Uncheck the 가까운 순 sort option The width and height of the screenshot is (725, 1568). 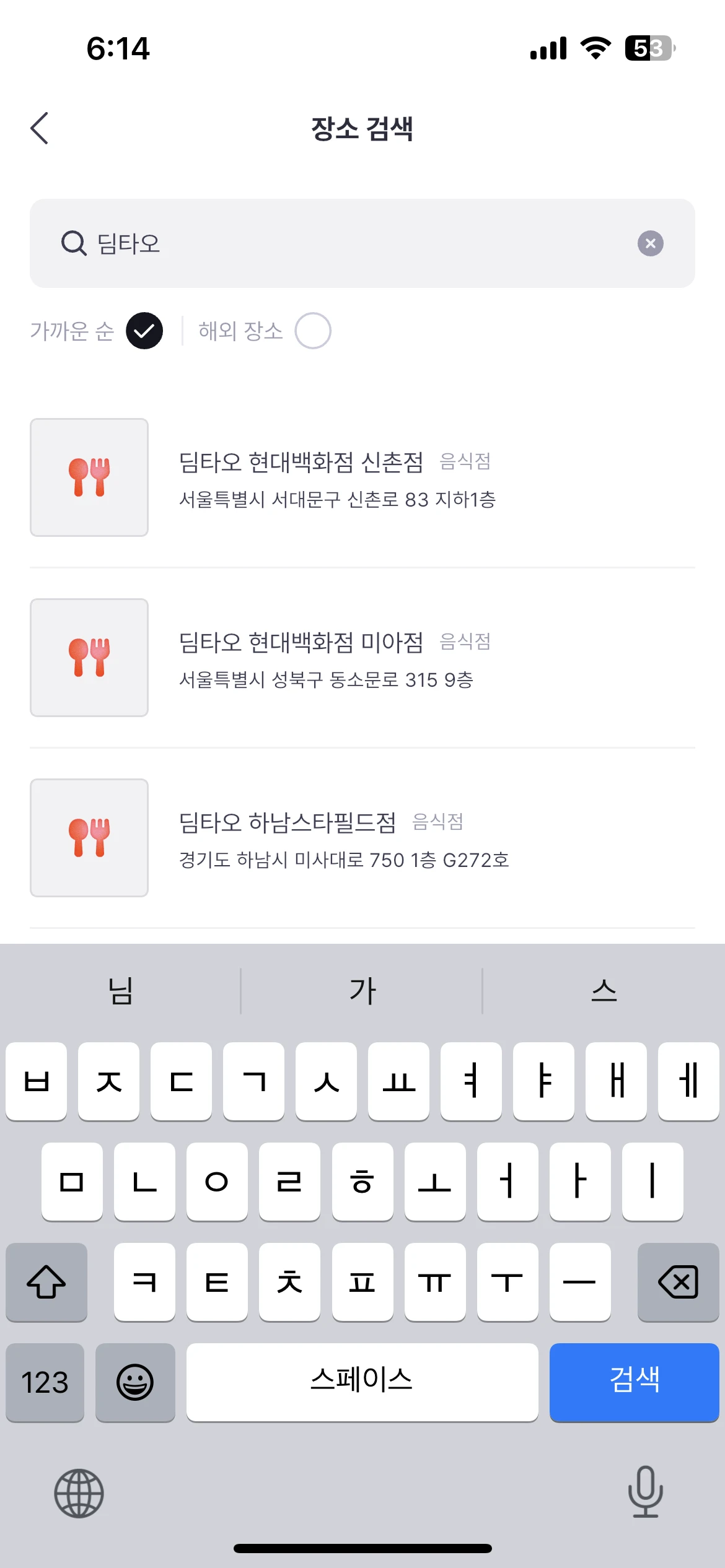[144, 331]
